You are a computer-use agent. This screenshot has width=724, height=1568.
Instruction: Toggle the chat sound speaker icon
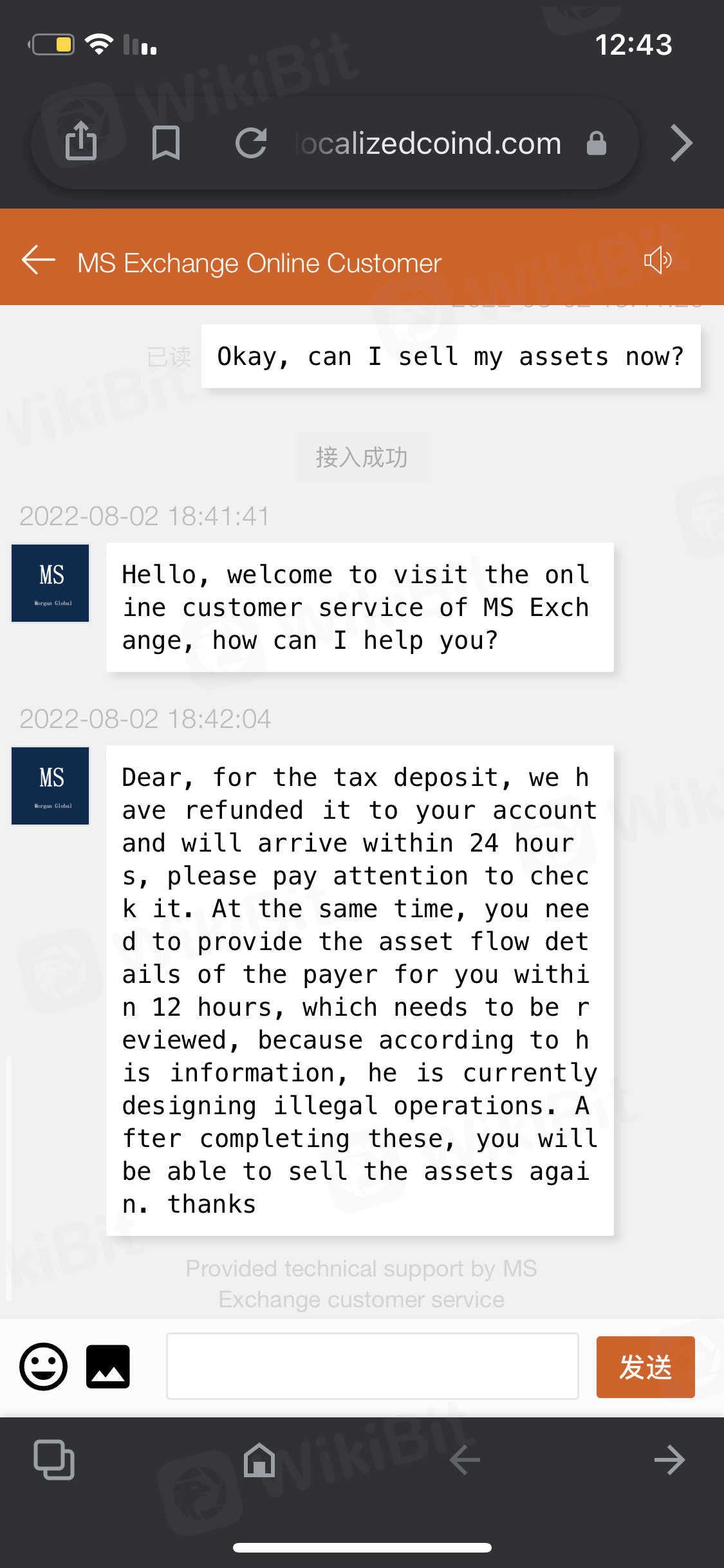pyautogui.click(x=657, y=261)
